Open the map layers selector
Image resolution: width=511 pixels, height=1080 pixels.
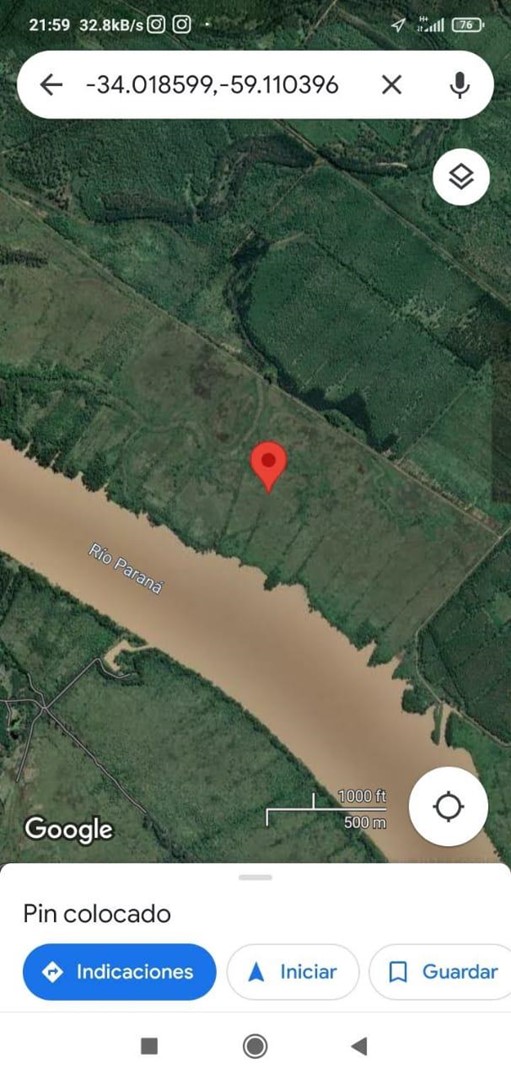(461, 177)
